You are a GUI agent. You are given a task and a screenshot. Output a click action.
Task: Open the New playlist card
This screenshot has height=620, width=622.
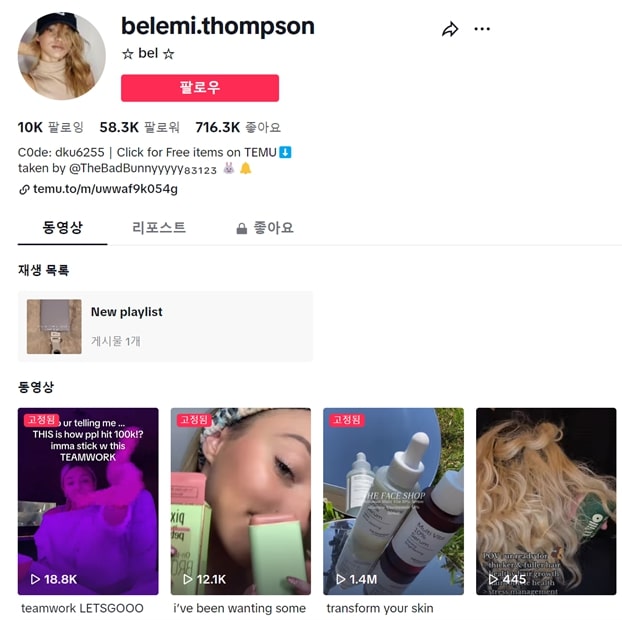click(165, 326)
